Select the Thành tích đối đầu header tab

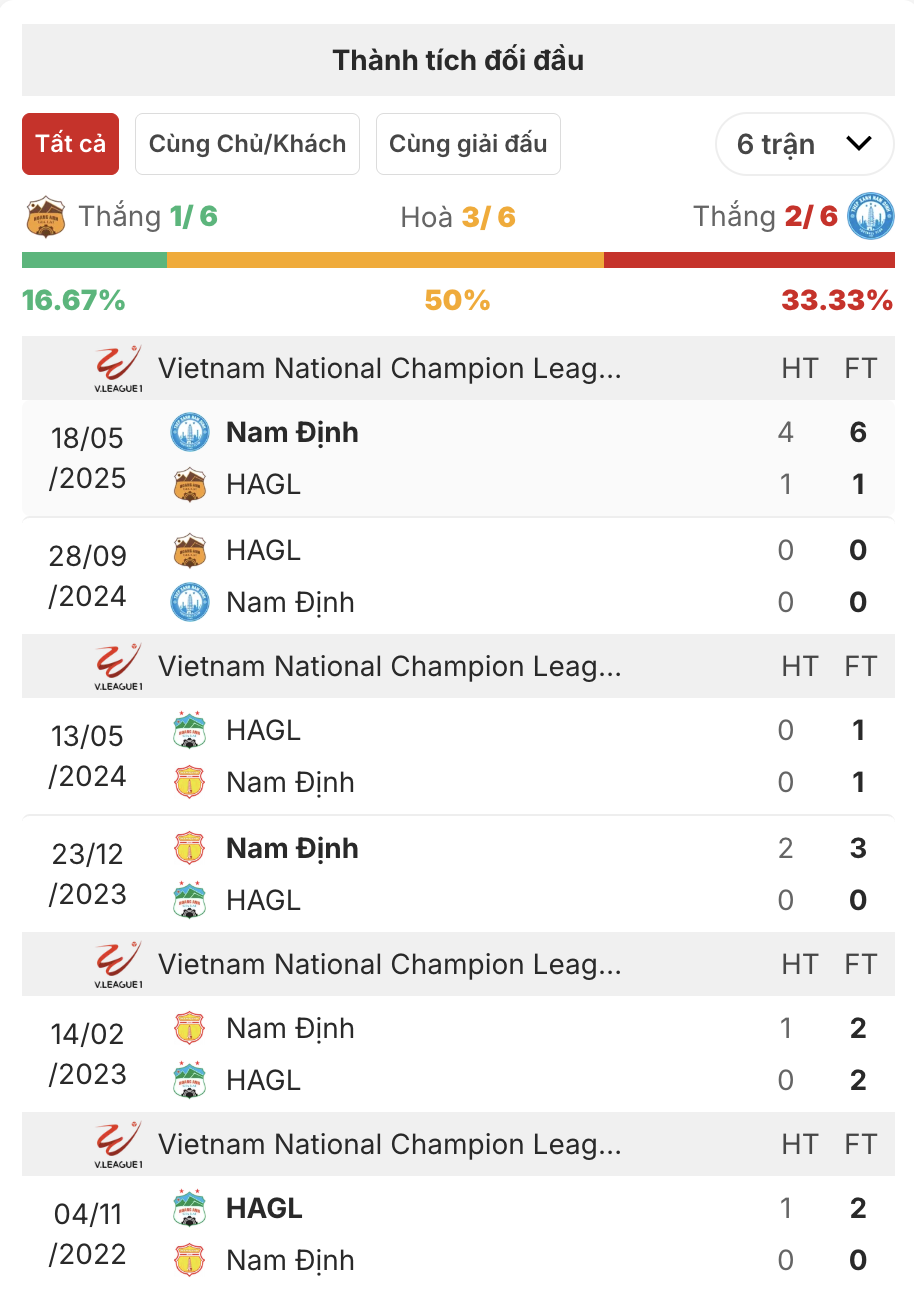tap(457, 60)
